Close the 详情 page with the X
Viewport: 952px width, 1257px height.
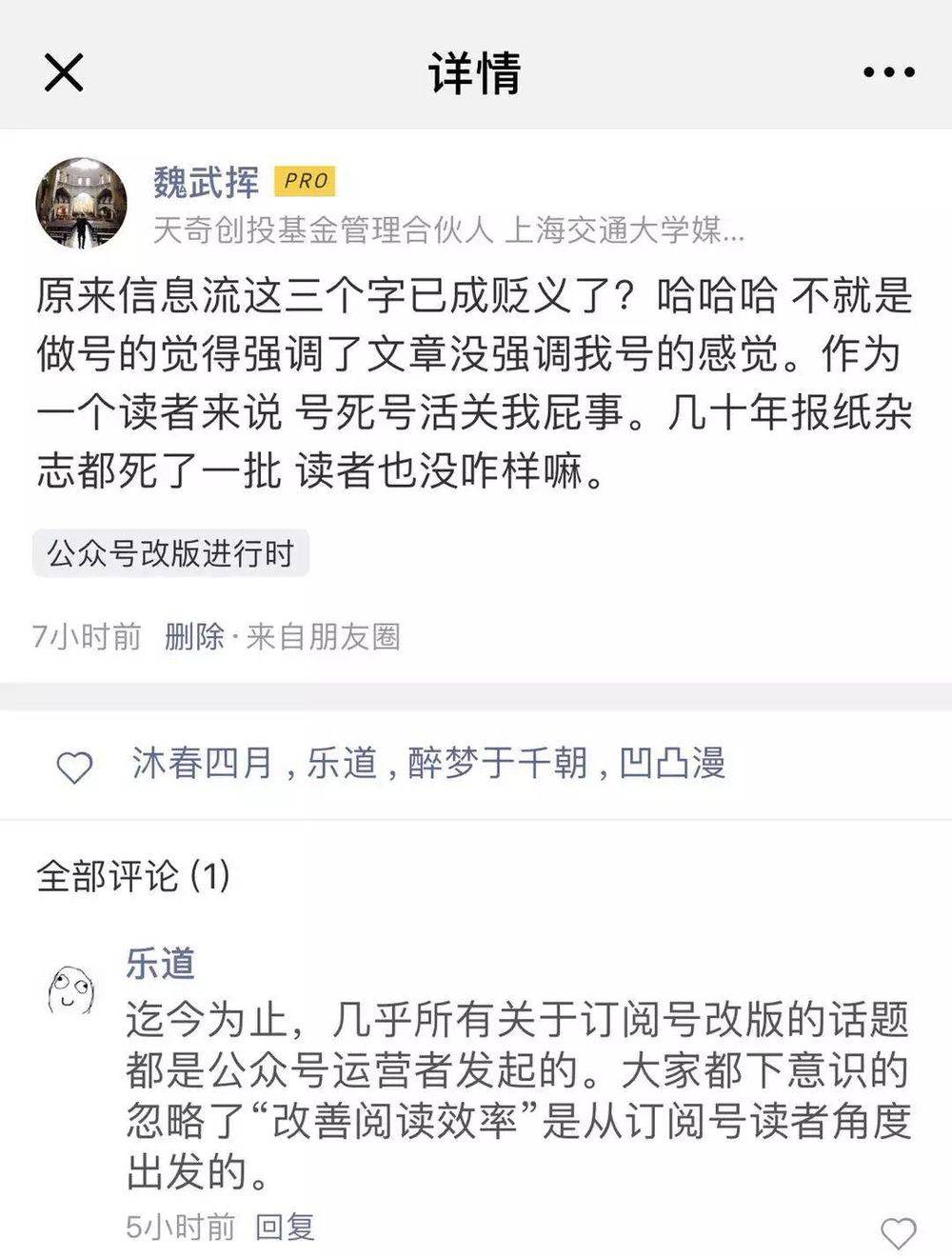click(x=64, y=72)
